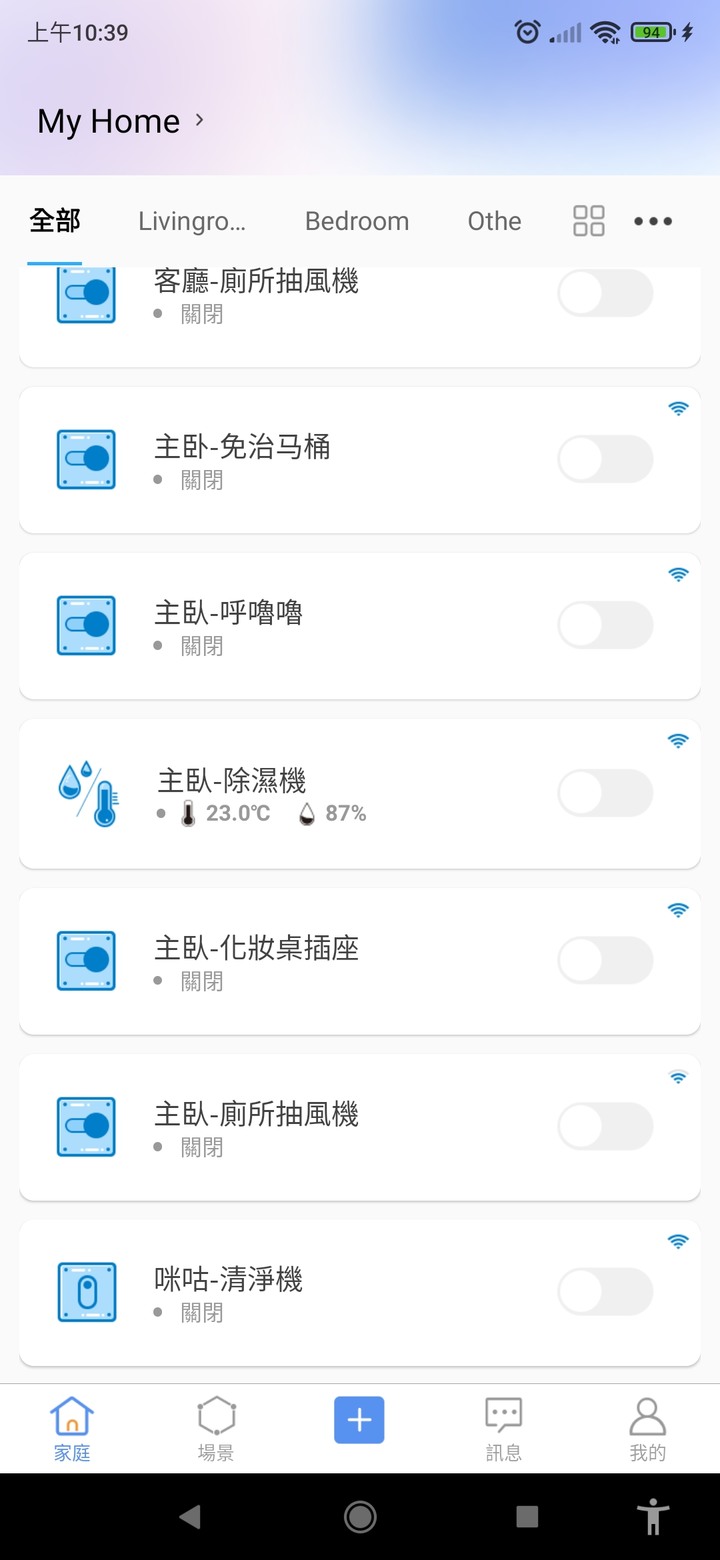Add a new device with plus button

359,1419
